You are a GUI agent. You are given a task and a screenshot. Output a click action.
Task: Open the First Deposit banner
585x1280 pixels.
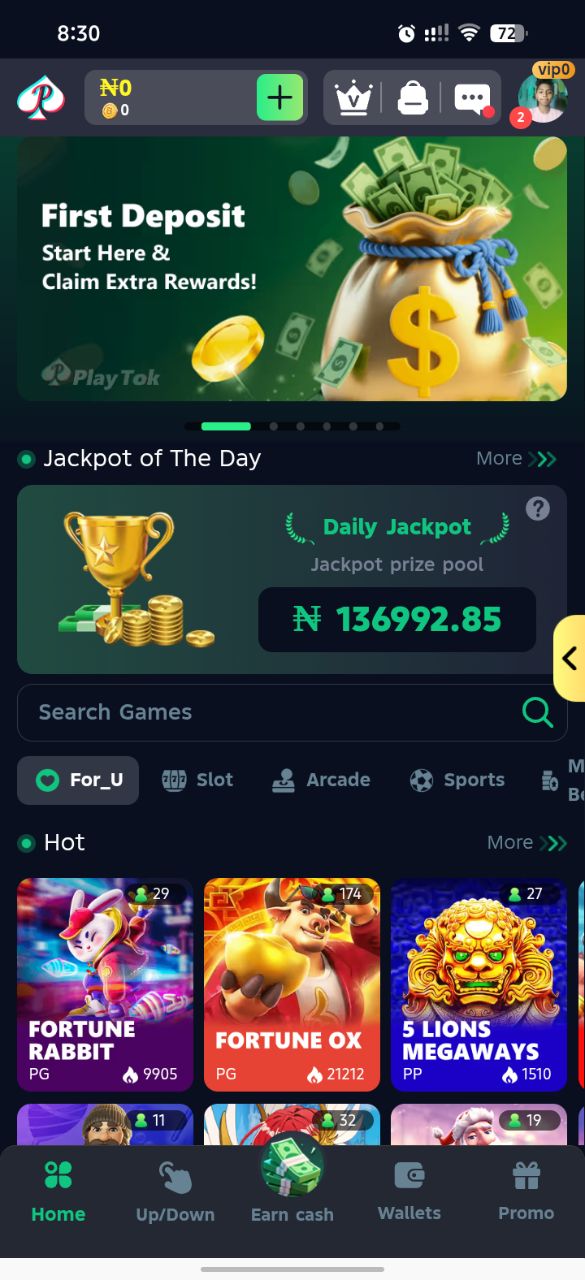click(x=292, y=269)
